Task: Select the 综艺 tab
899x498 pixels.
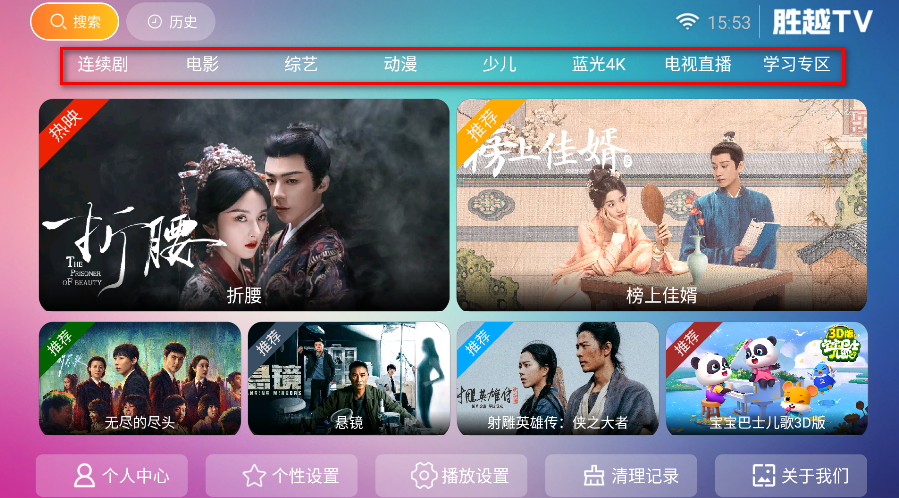Action: (x=301, y=65)
